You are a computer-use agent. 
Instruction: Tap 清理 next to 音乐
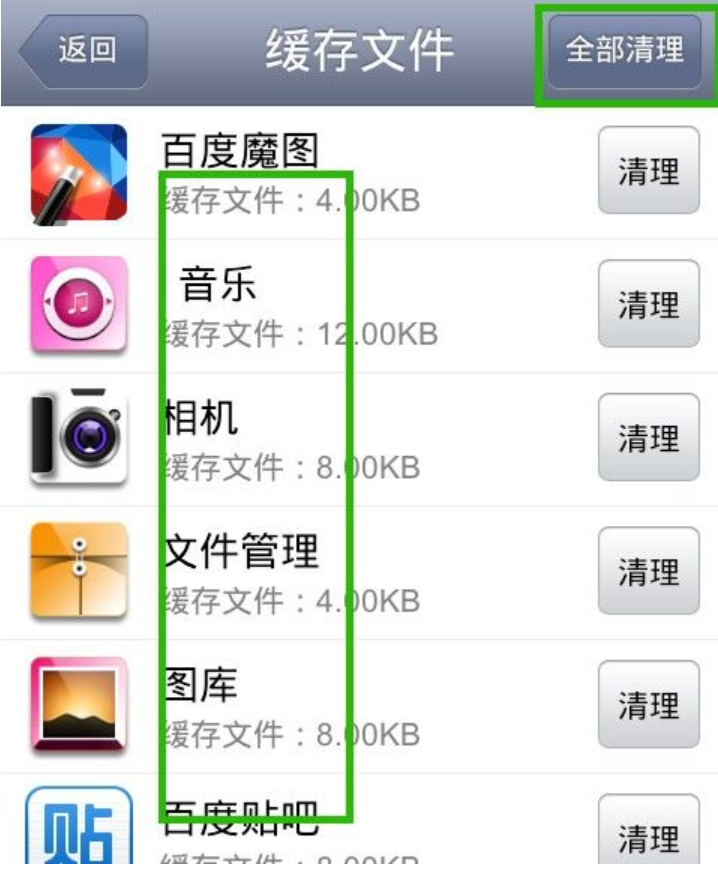648,304
